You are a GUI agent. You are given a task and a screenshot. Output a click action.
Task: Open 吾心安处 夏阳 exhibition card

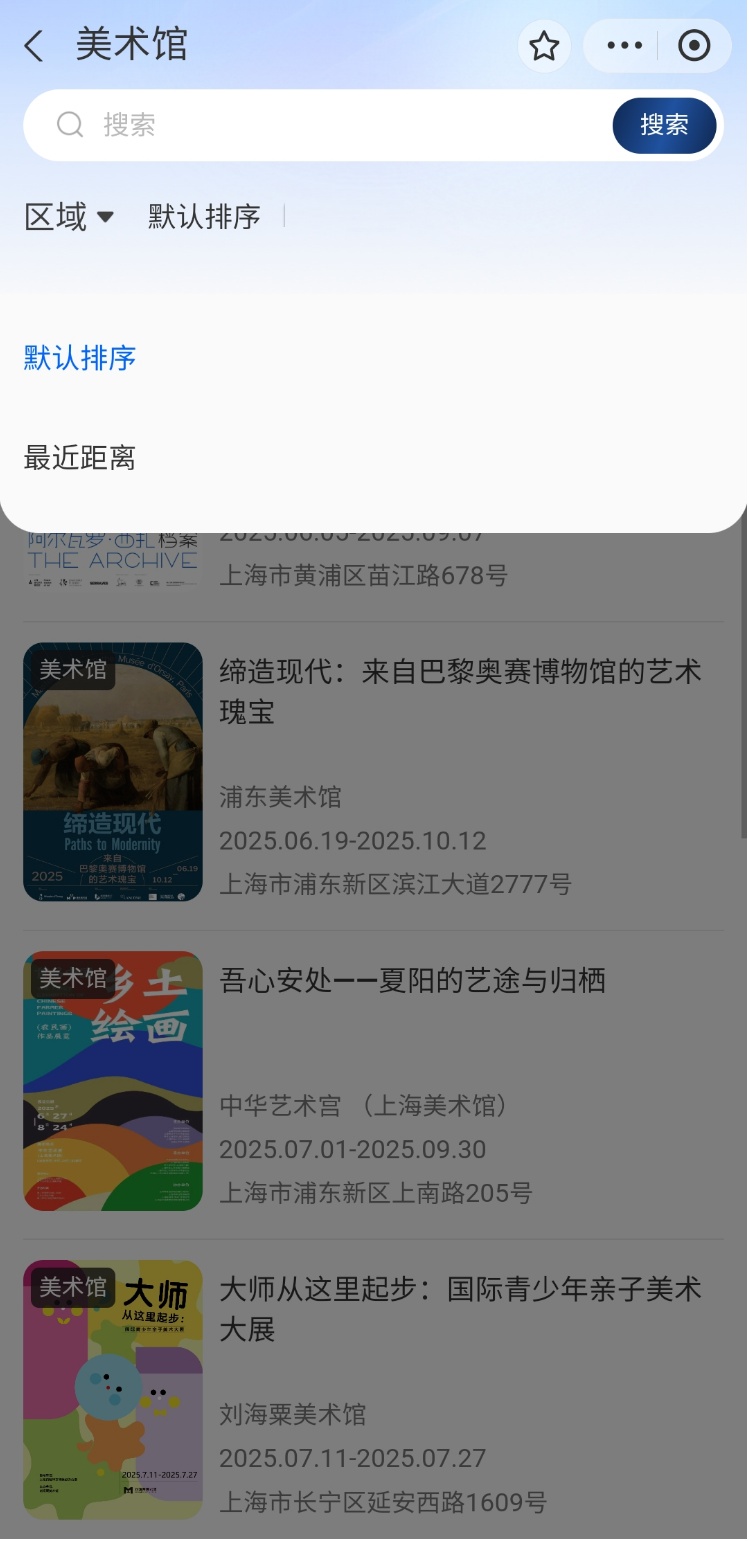[x=412, y=980]
